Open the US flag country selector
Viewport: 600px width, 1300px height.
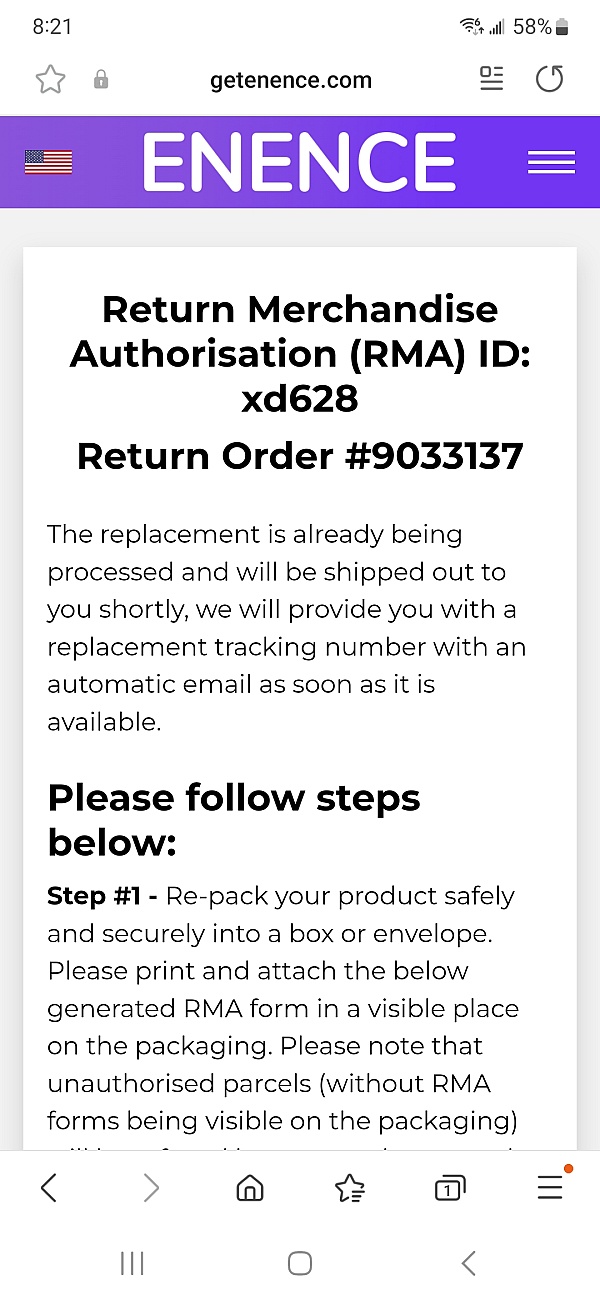coord(48,162)
